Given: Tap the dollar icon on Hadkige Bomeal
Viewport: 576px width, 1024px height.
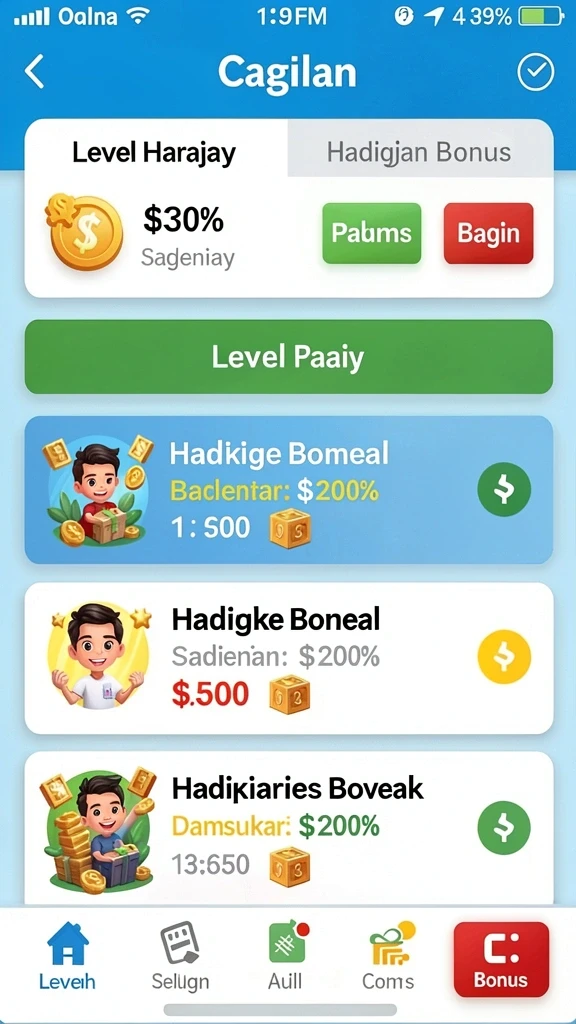Looking at the screenshot, I should point(504,489).
